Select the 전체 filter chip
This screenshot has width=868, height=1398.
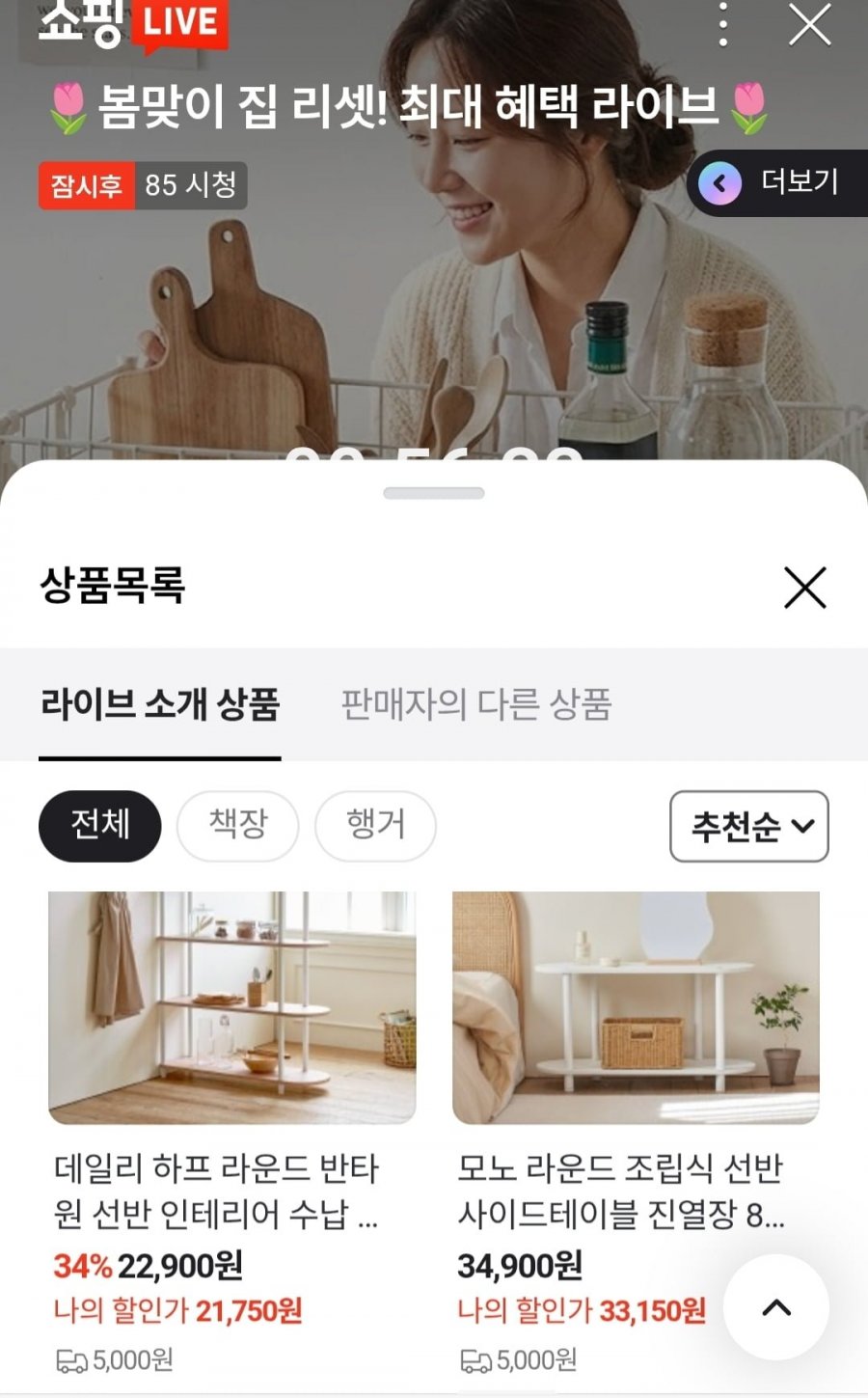100,826
